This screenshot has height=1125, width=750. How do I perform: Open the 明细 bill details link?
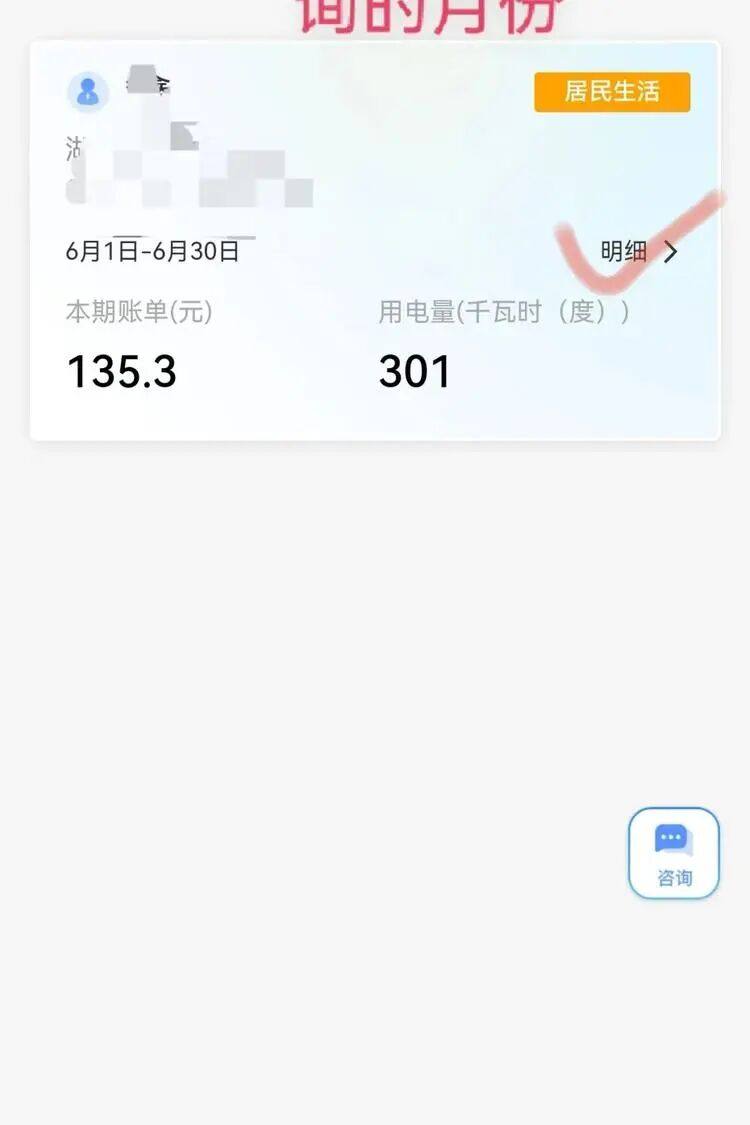pos(638,252)
